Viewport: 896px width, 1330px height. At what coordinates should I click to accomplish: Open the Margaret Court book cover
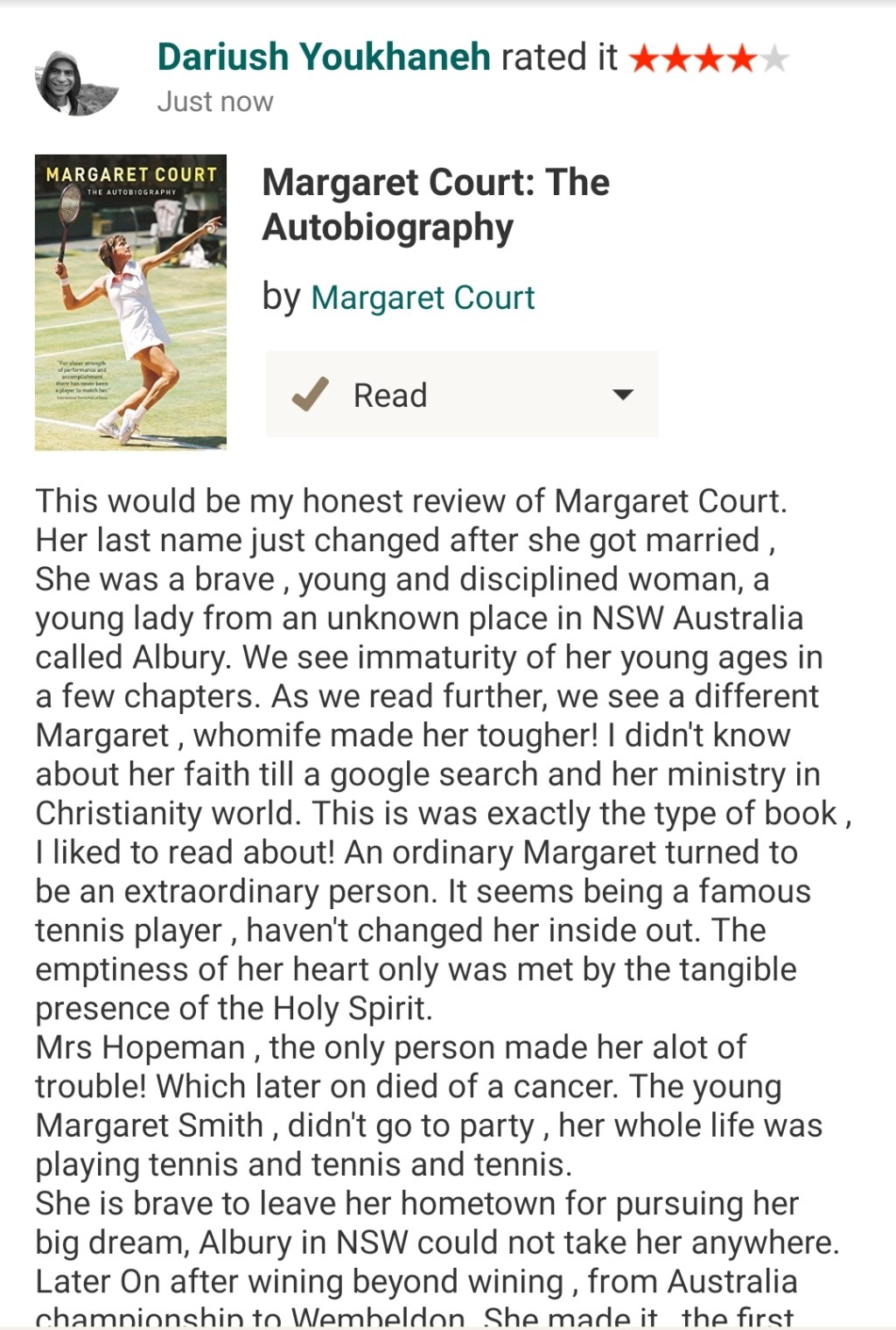pyautogui.click(x=130, y=302)
